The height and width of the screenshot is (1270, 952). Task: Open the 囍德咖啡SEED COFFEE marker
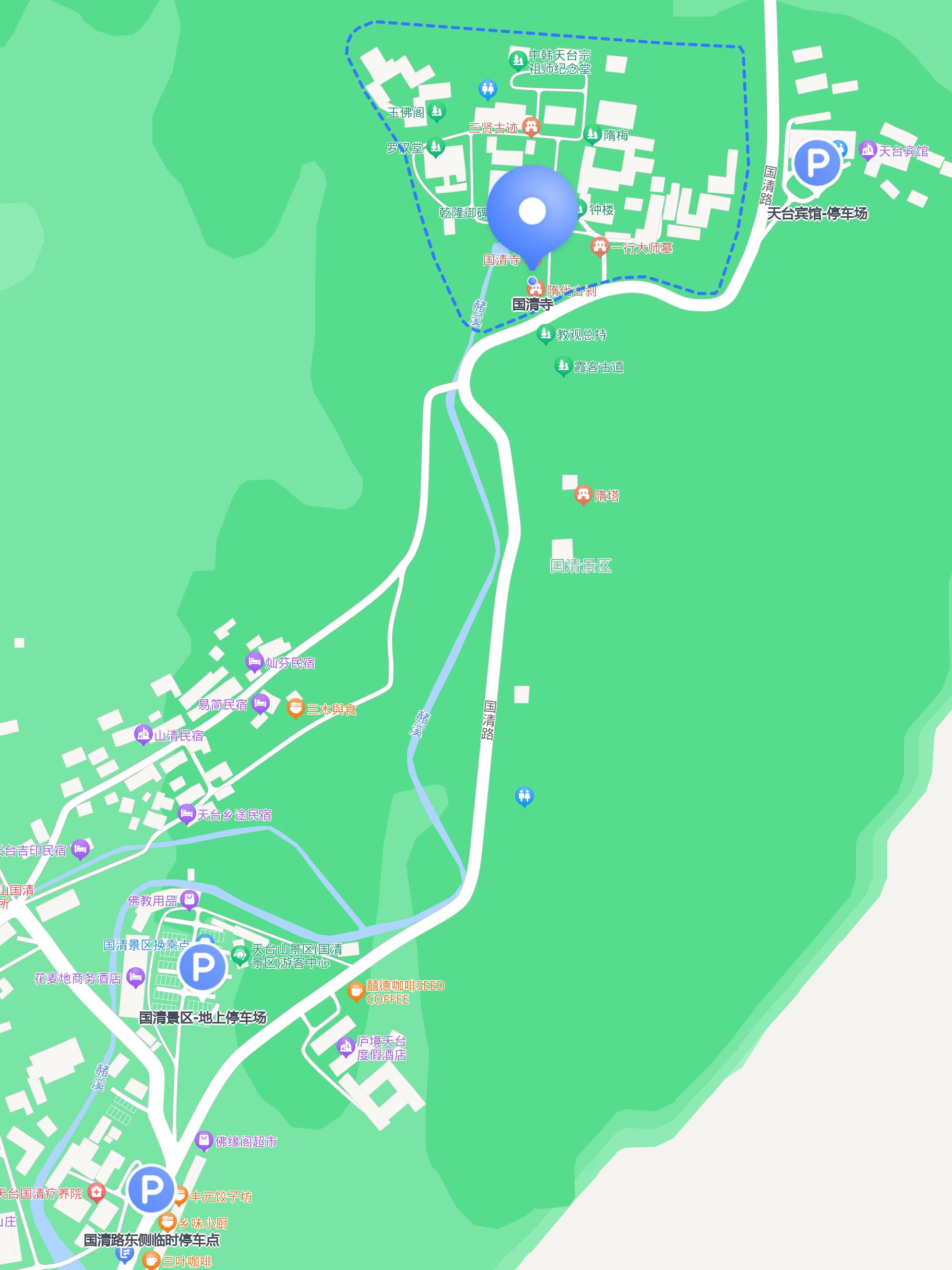click(356, 991)
